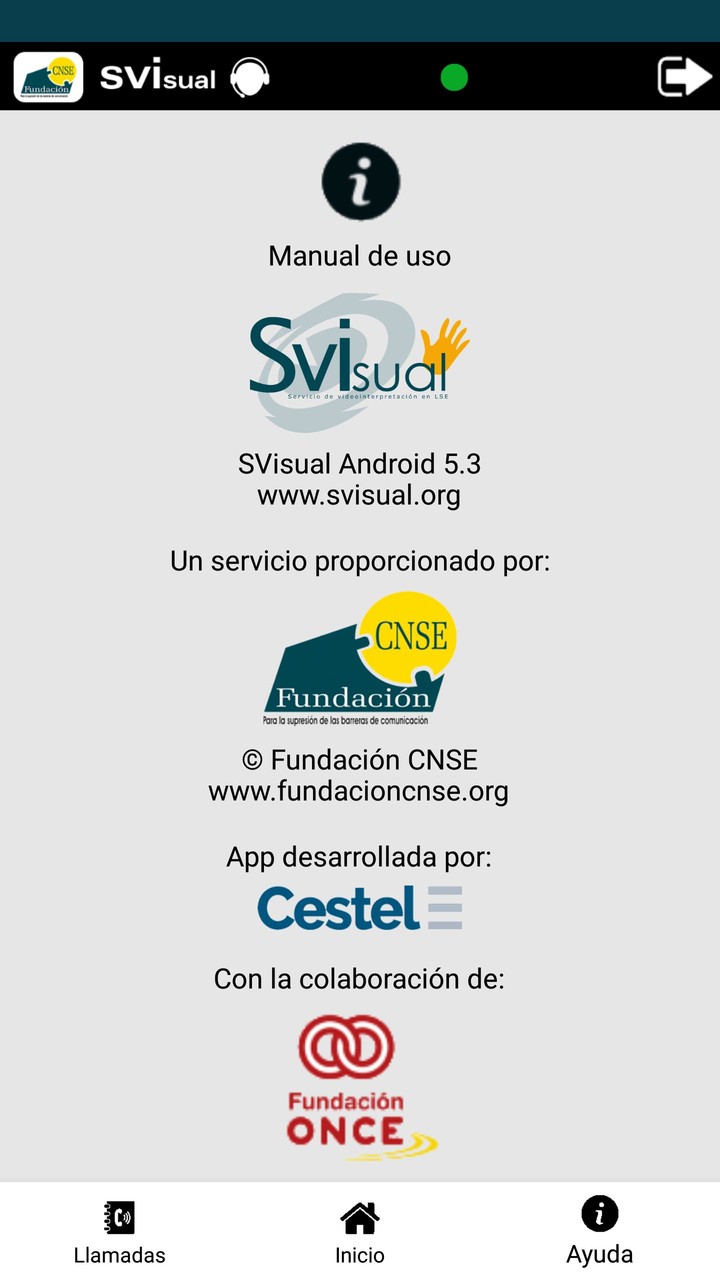Tap the headset icon in the top bar
The width and height of the screenshot is (720, 1280).
point(247,76)
